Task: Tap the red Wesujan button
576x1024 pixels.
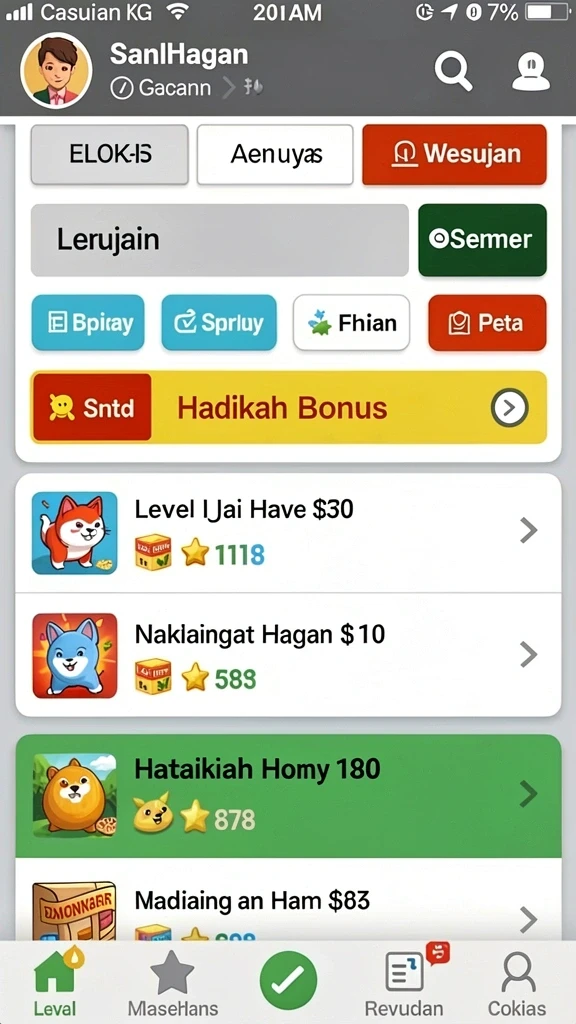Action: point(455,154)
